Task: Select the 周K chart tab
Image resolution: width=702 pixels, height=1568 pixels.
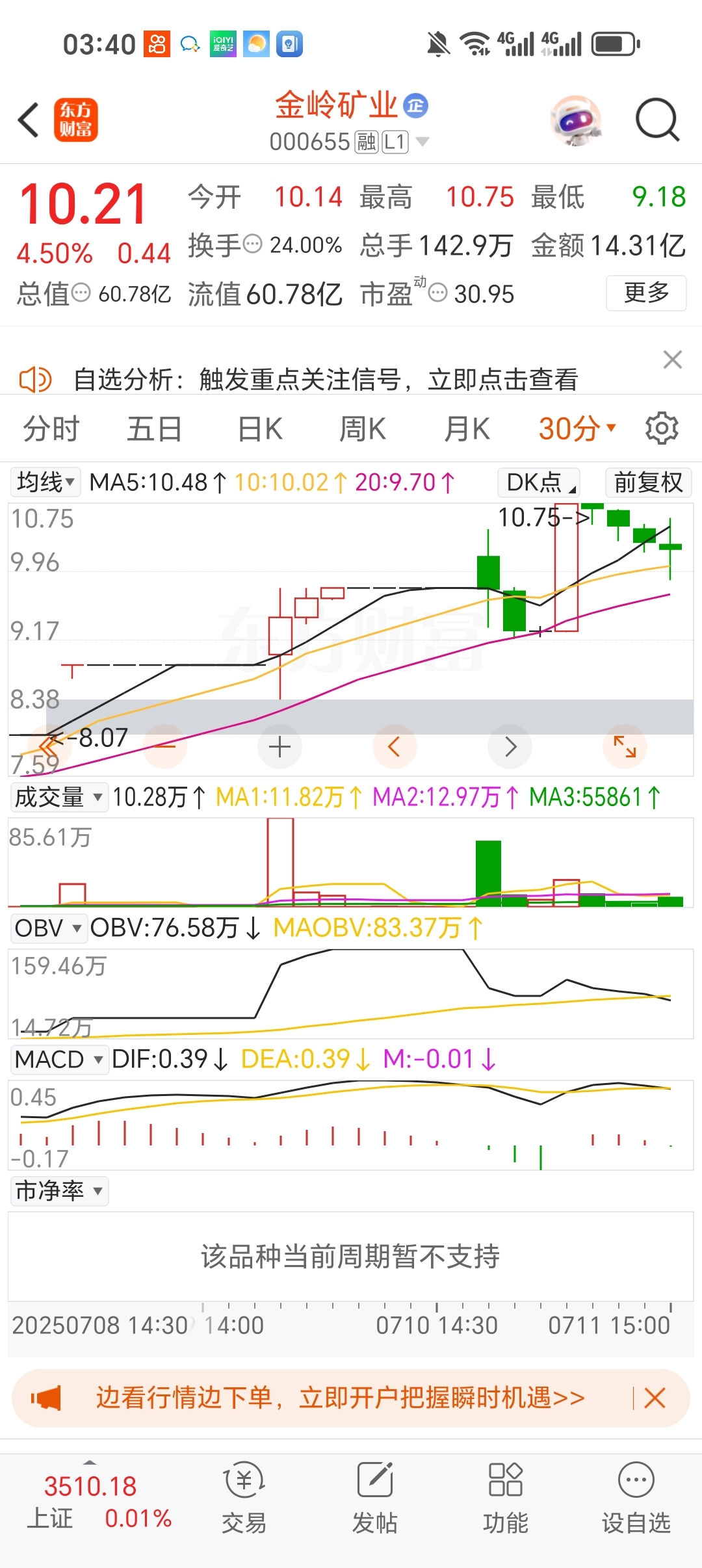Action: point(363,429)
